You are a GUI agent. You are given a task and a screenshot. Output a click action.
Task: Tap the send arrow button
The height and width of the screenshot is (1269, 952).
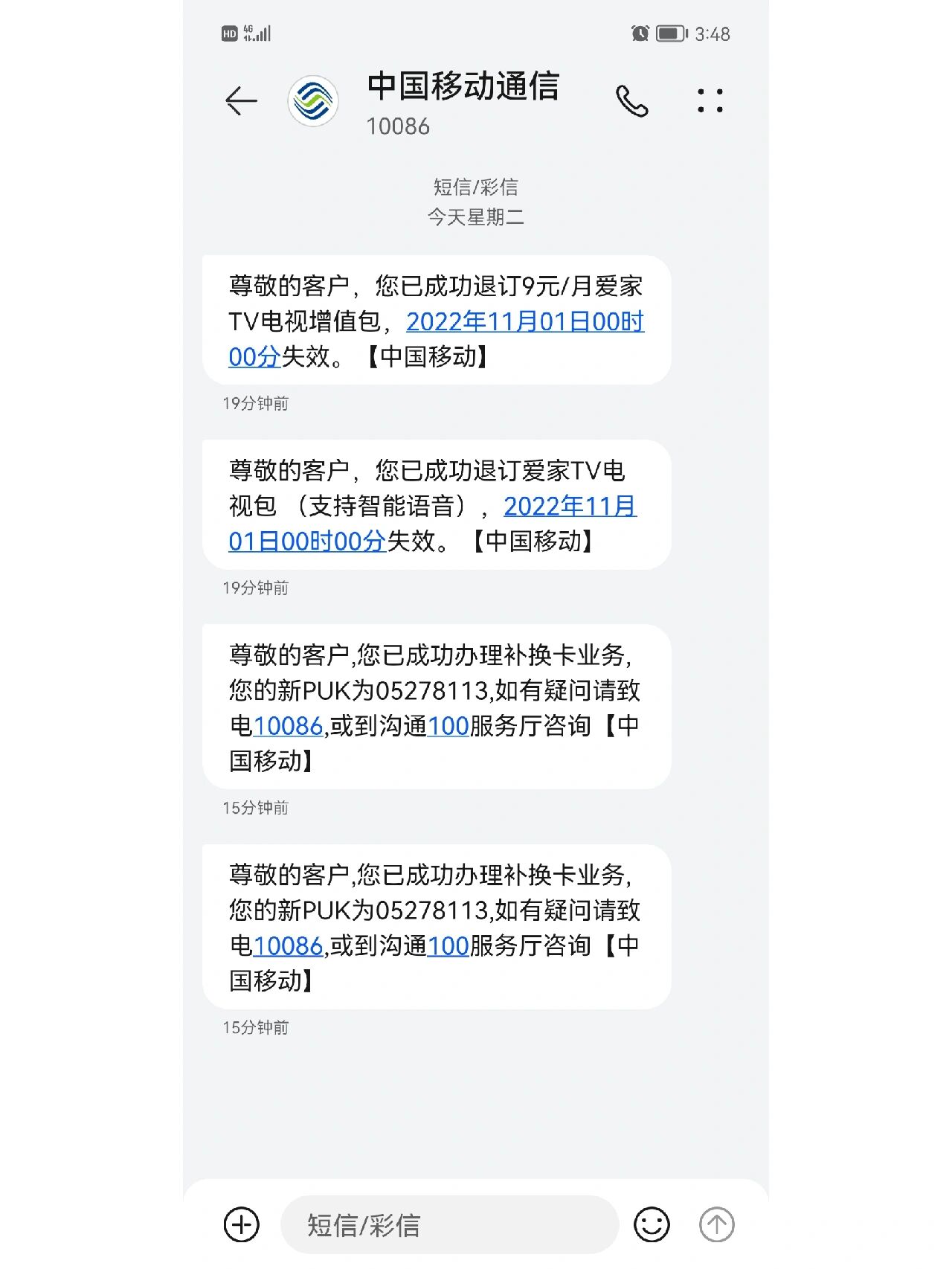pyautogui.click(x=717, y=1224)
